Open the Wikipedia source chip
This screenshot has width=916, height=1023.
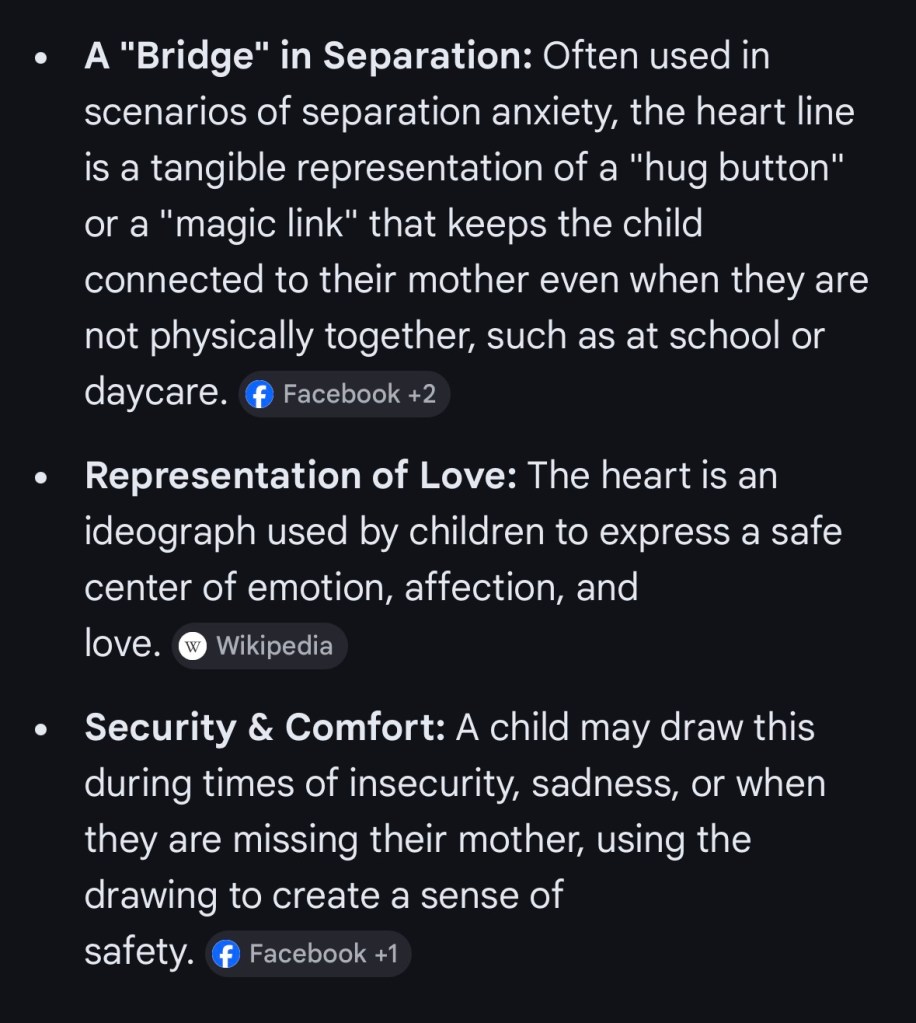click(x=259, y=646)
